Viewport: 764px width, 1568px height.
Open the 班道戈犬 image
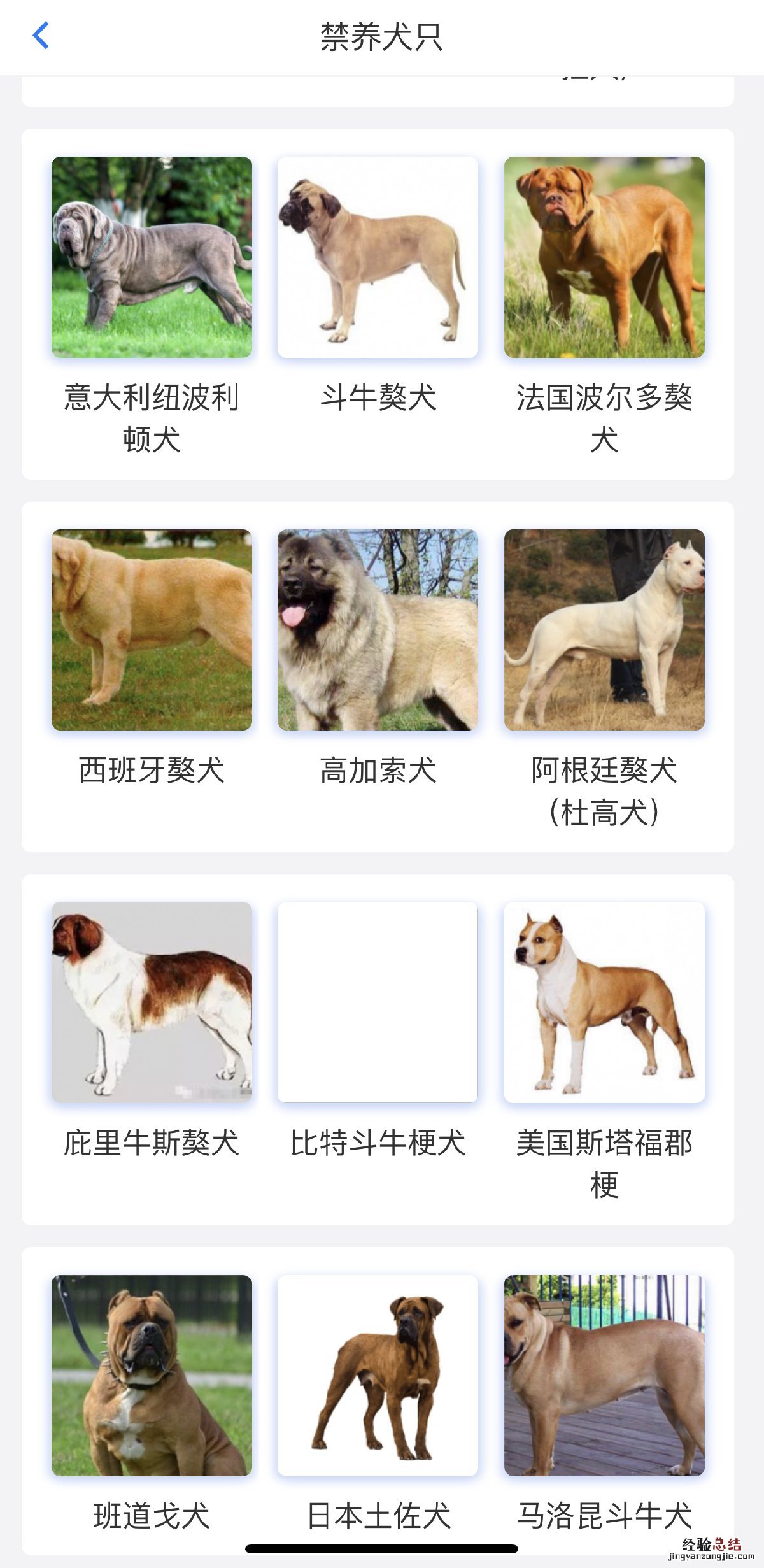click(x=152, y=1375)
